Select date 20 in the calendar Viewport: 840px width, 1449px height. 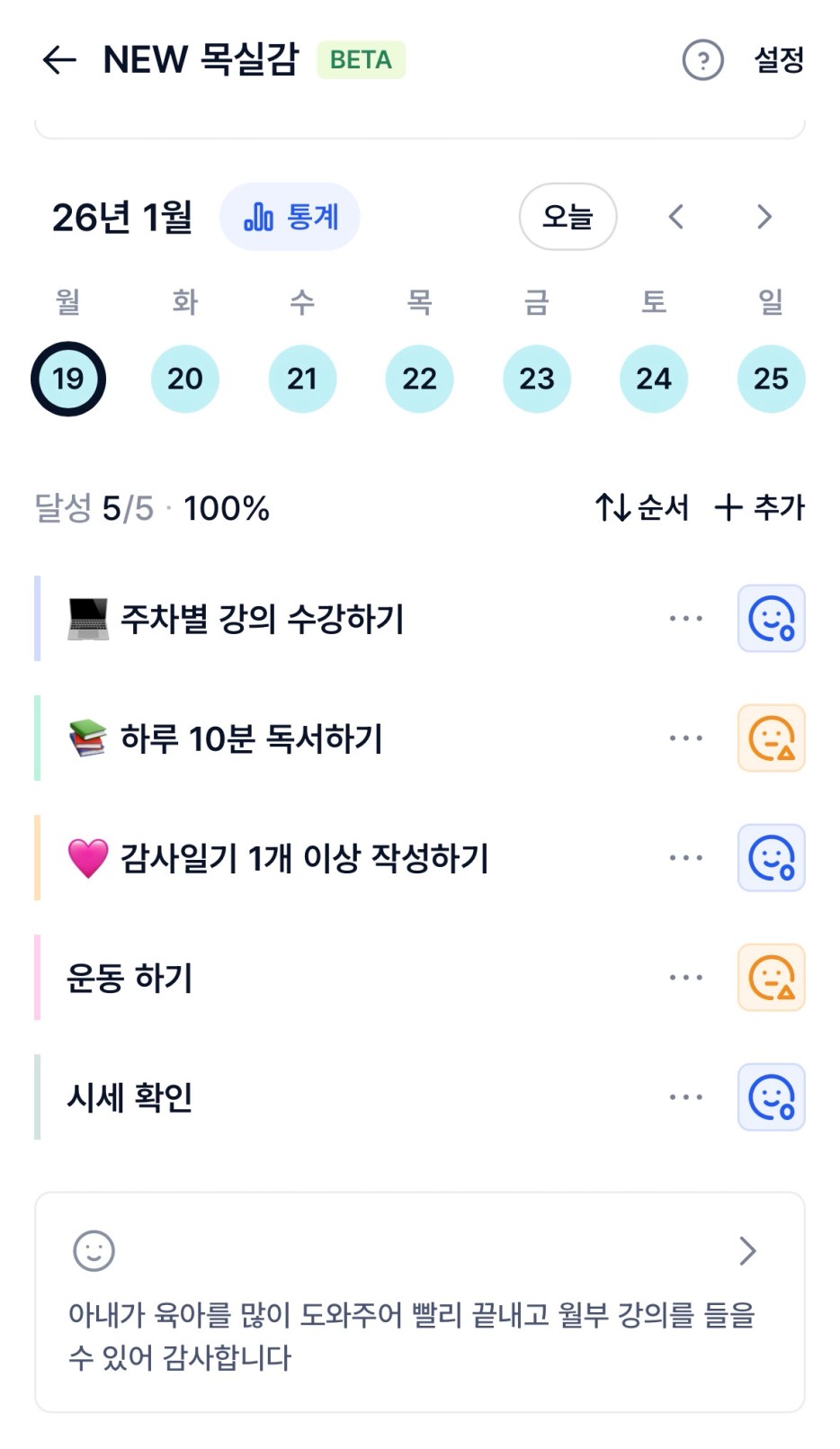[x=185, y=379]
